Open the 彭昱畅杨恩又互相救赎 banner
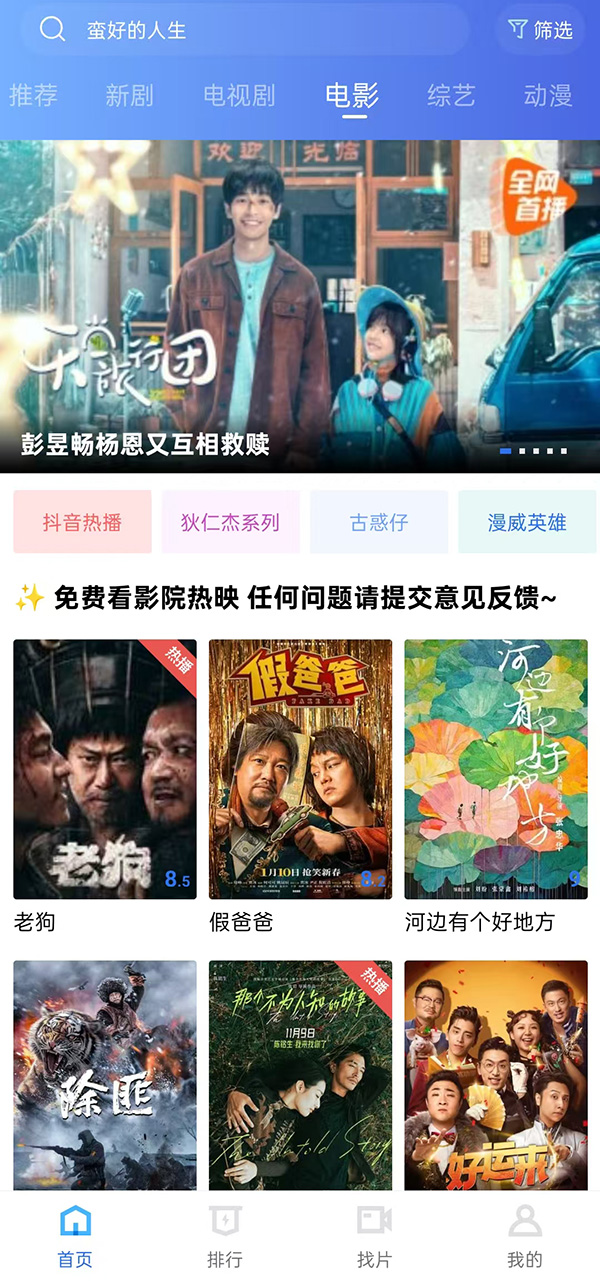 (x=300, y=306)
